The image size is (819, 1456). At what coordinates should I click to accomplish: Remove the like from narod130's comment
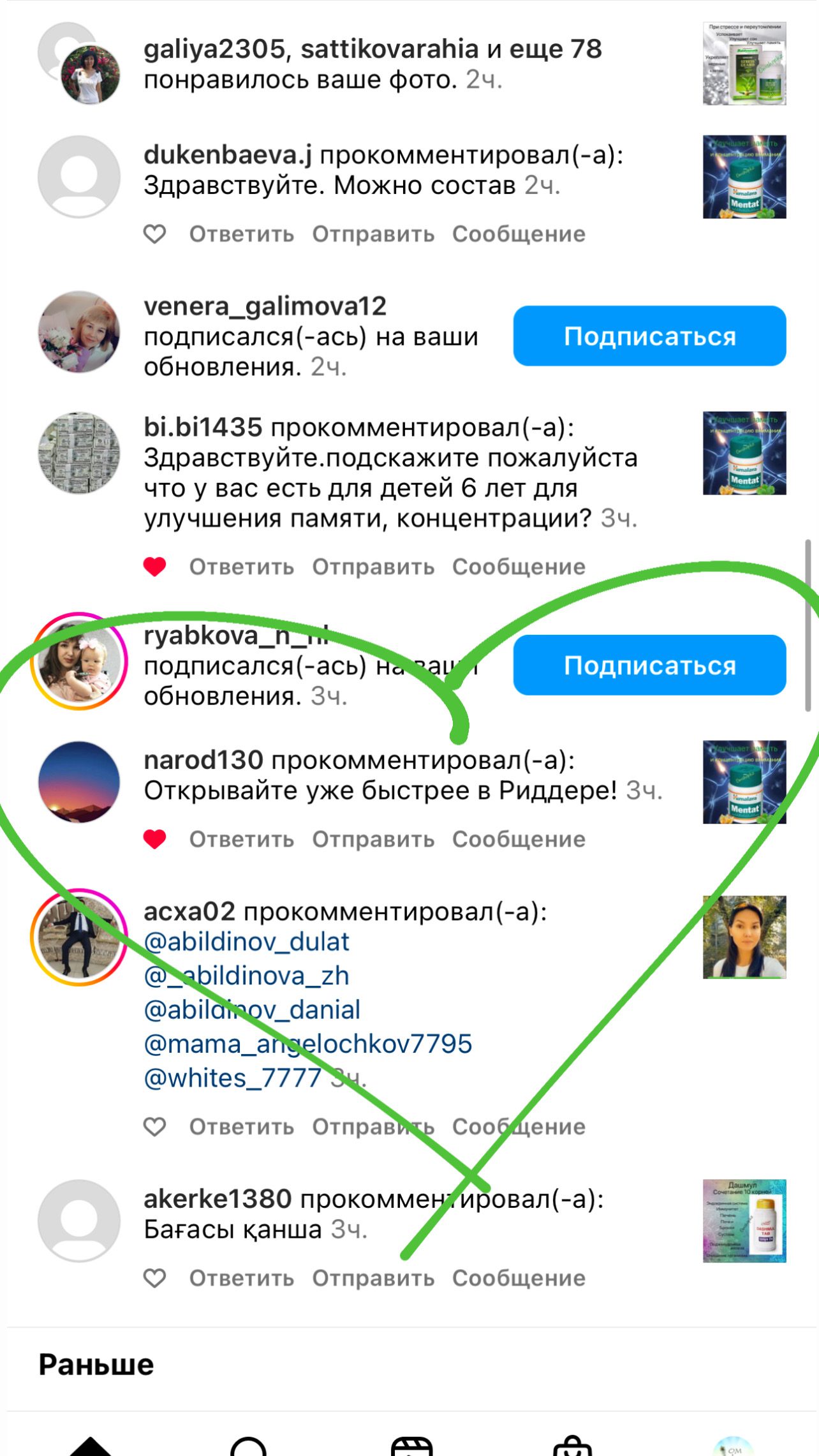point(154,839)
